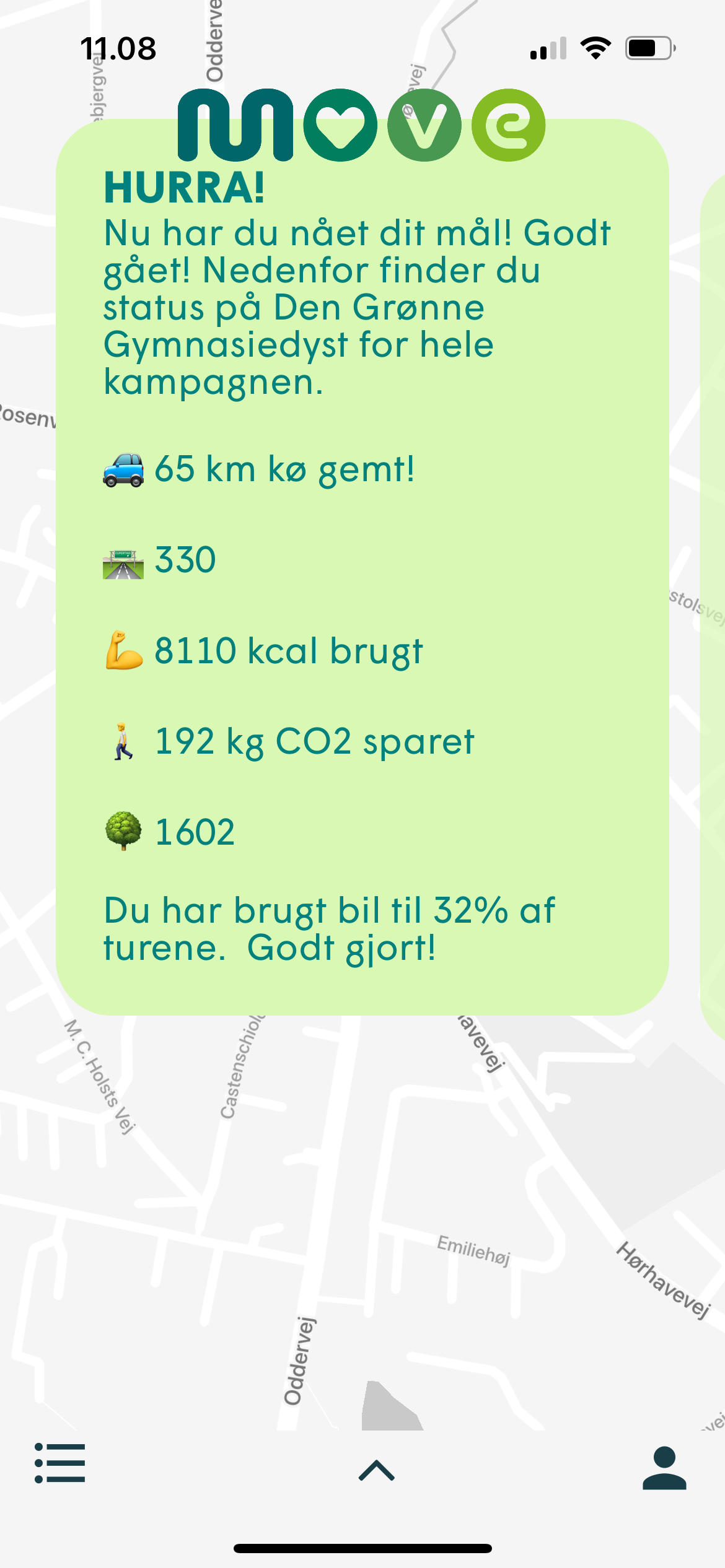
Task: Expand the bottom panel with up chevron
Action: point(376,1470)
